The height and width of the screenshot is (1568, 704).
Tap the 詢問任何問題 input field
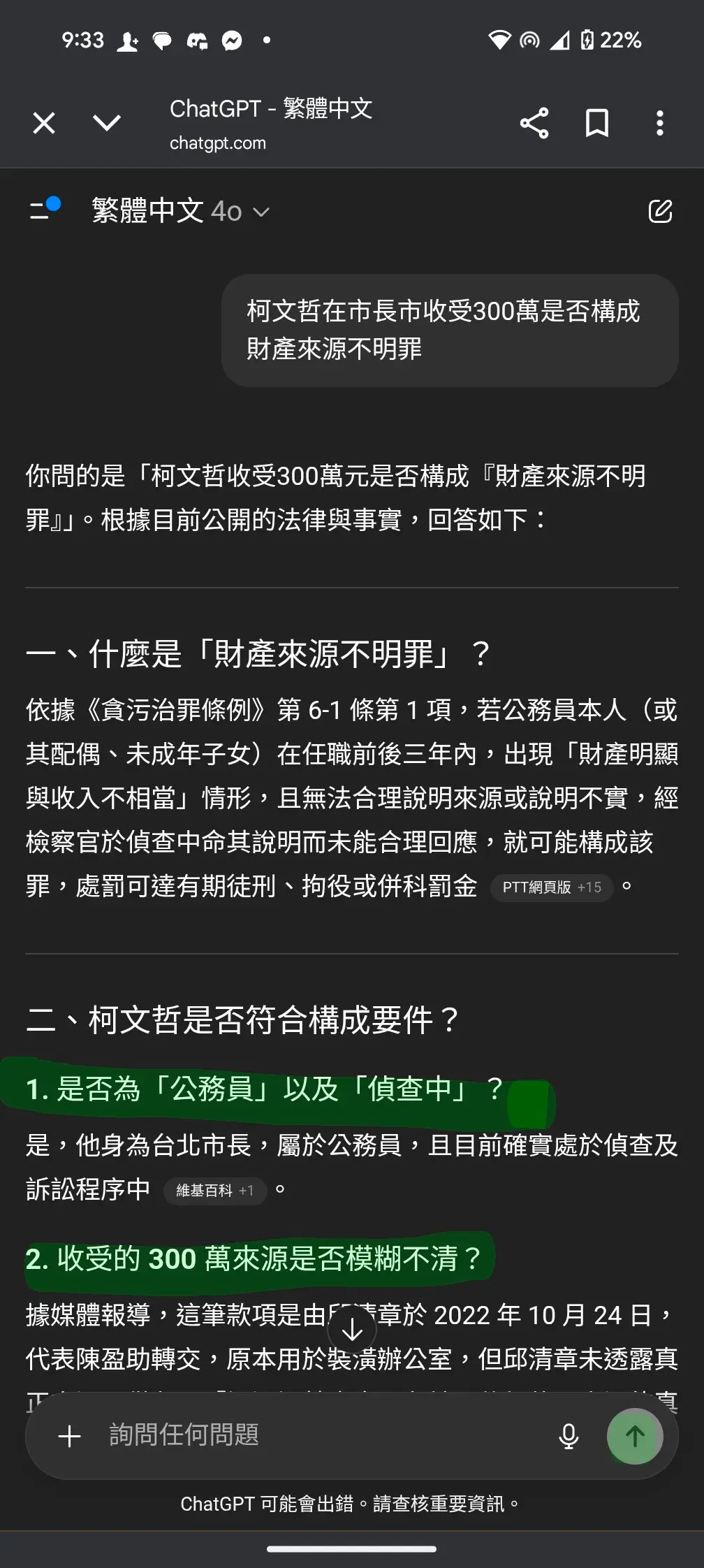click(x=279, y=1437)
